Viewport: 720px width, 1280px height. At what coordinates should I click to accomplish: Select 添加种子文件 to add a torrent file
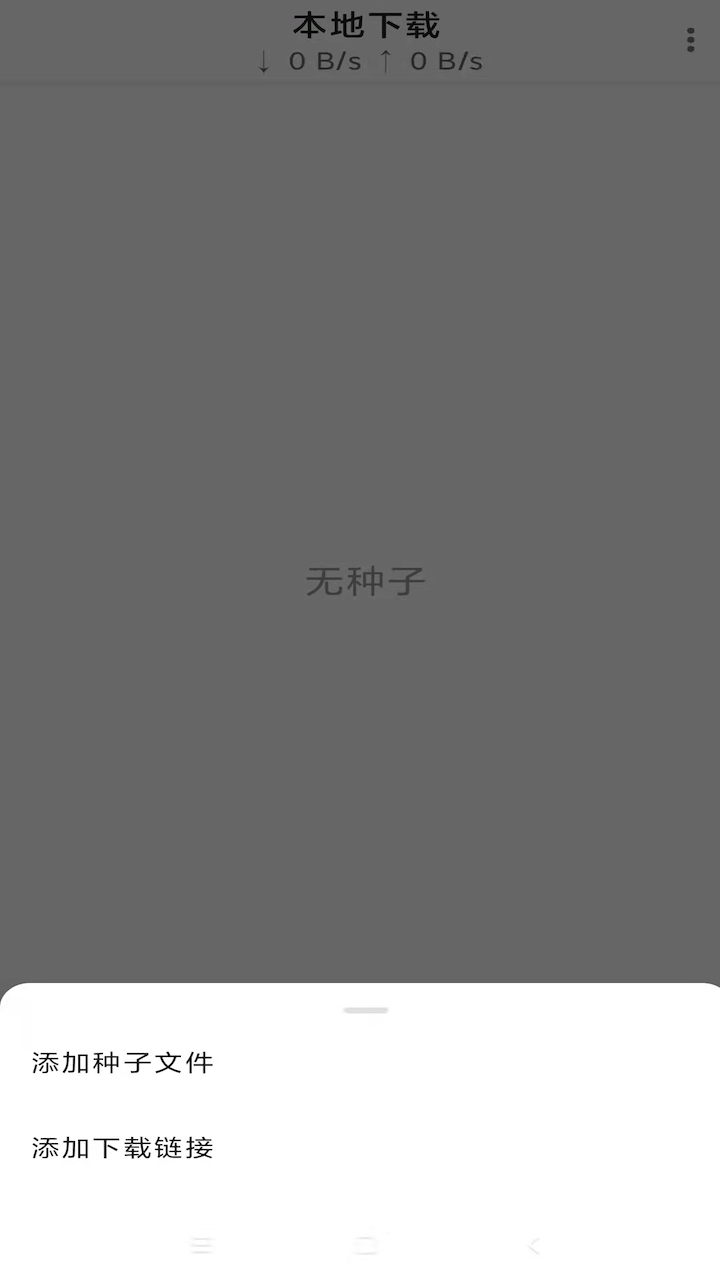[x=122, y=1063]
